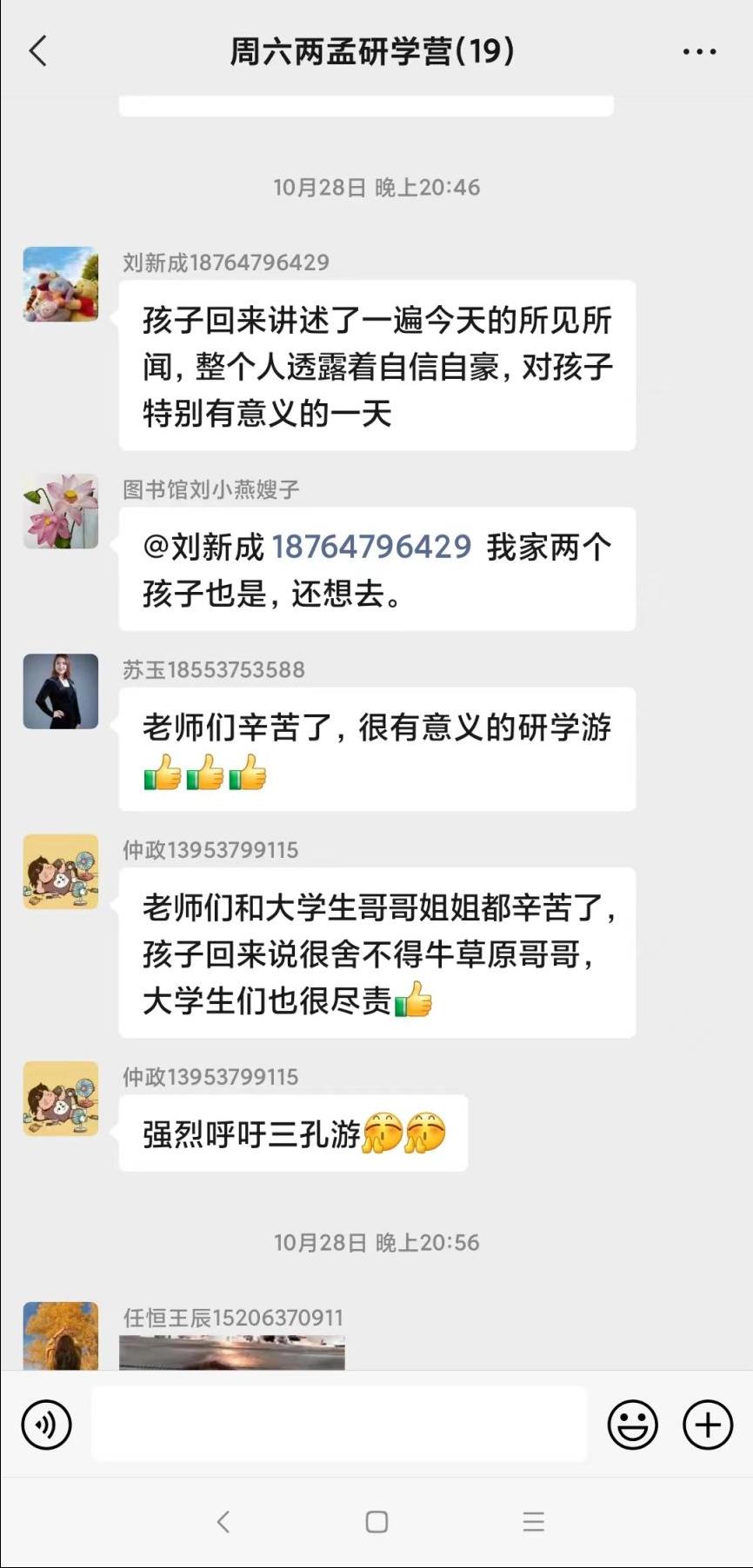The width and height of the screenshot is (753, 1568).
Task: Open 任恒王辰's profile avatar
Action: pos(61,1336)
